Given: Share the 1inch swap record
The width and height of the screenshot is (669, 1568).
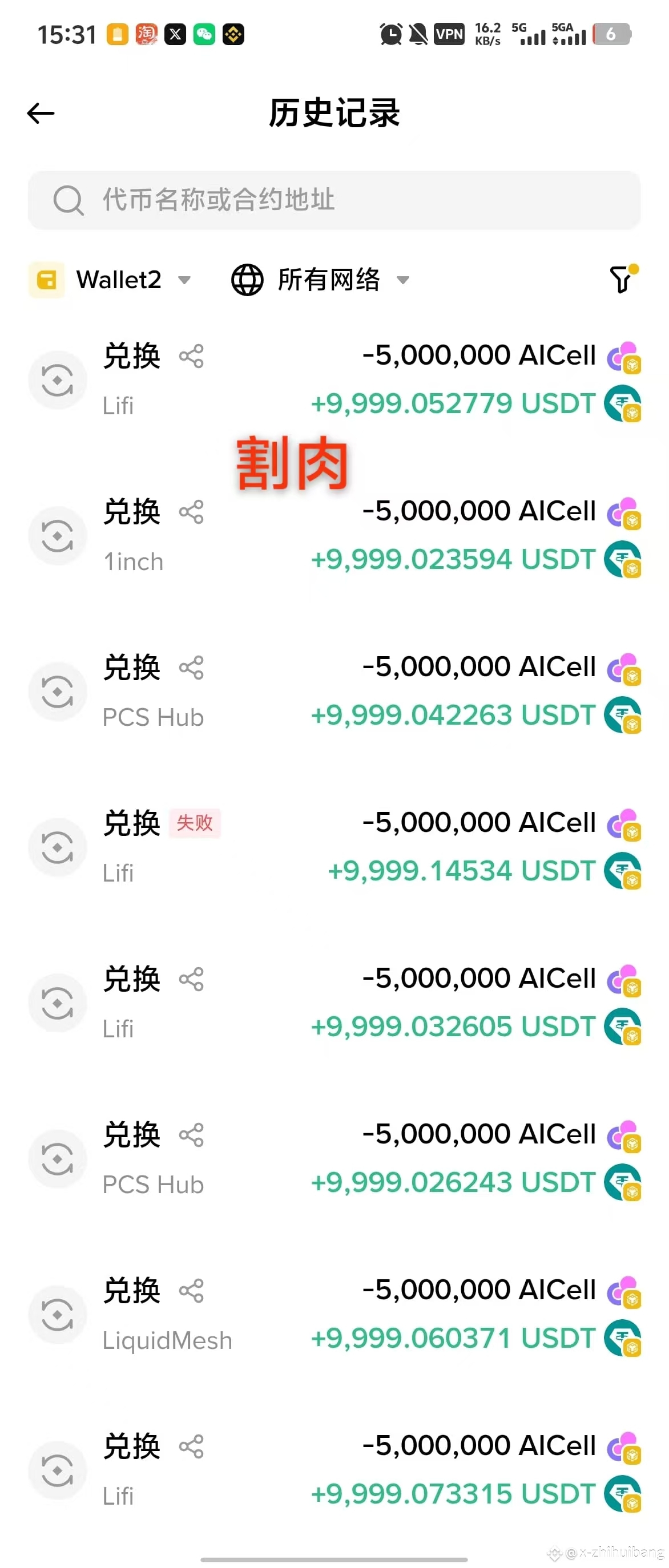Looking at the screenshot, I should pos(191,512).
